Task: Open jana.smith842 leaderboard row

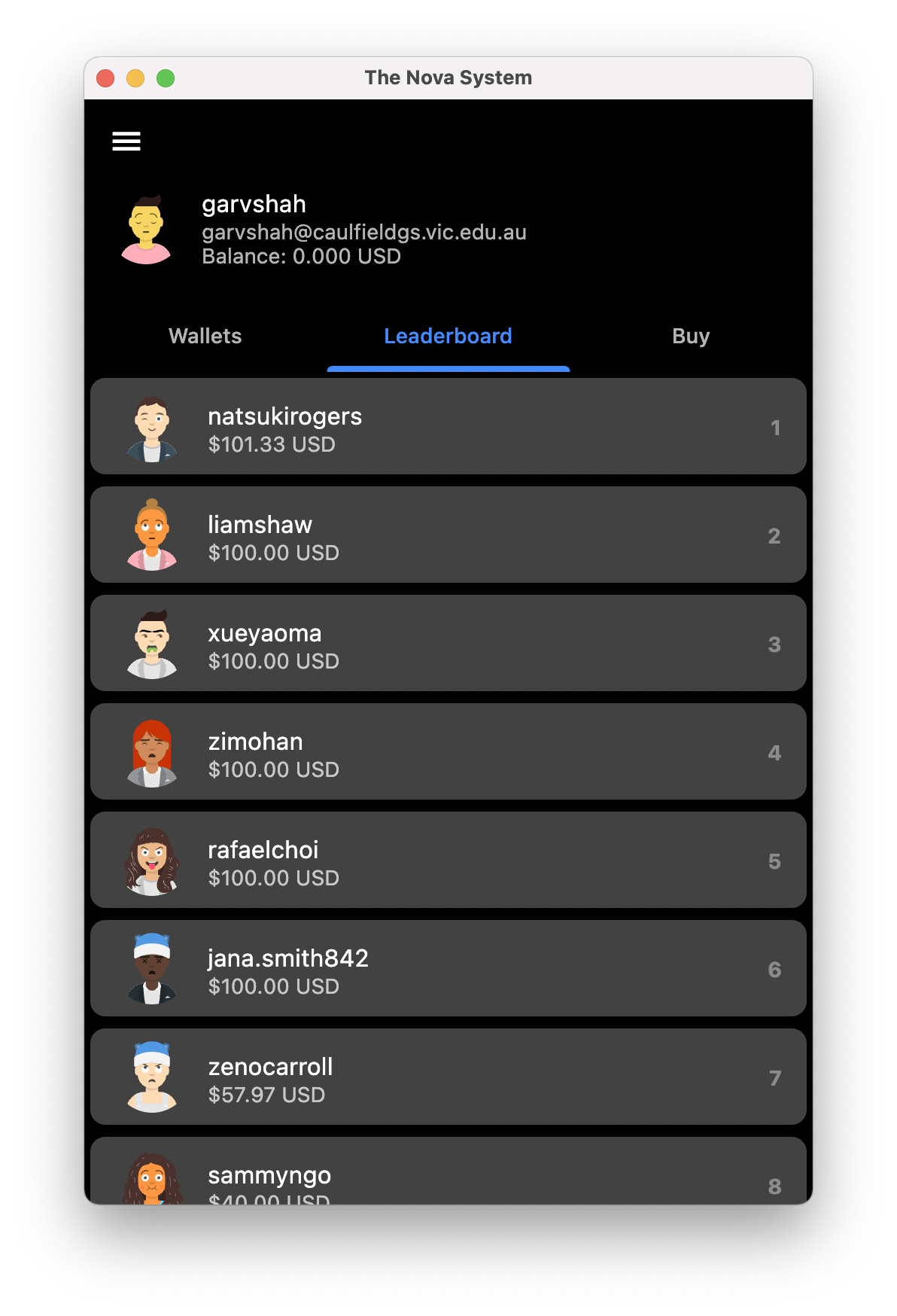Action: [x=448, y=969]
